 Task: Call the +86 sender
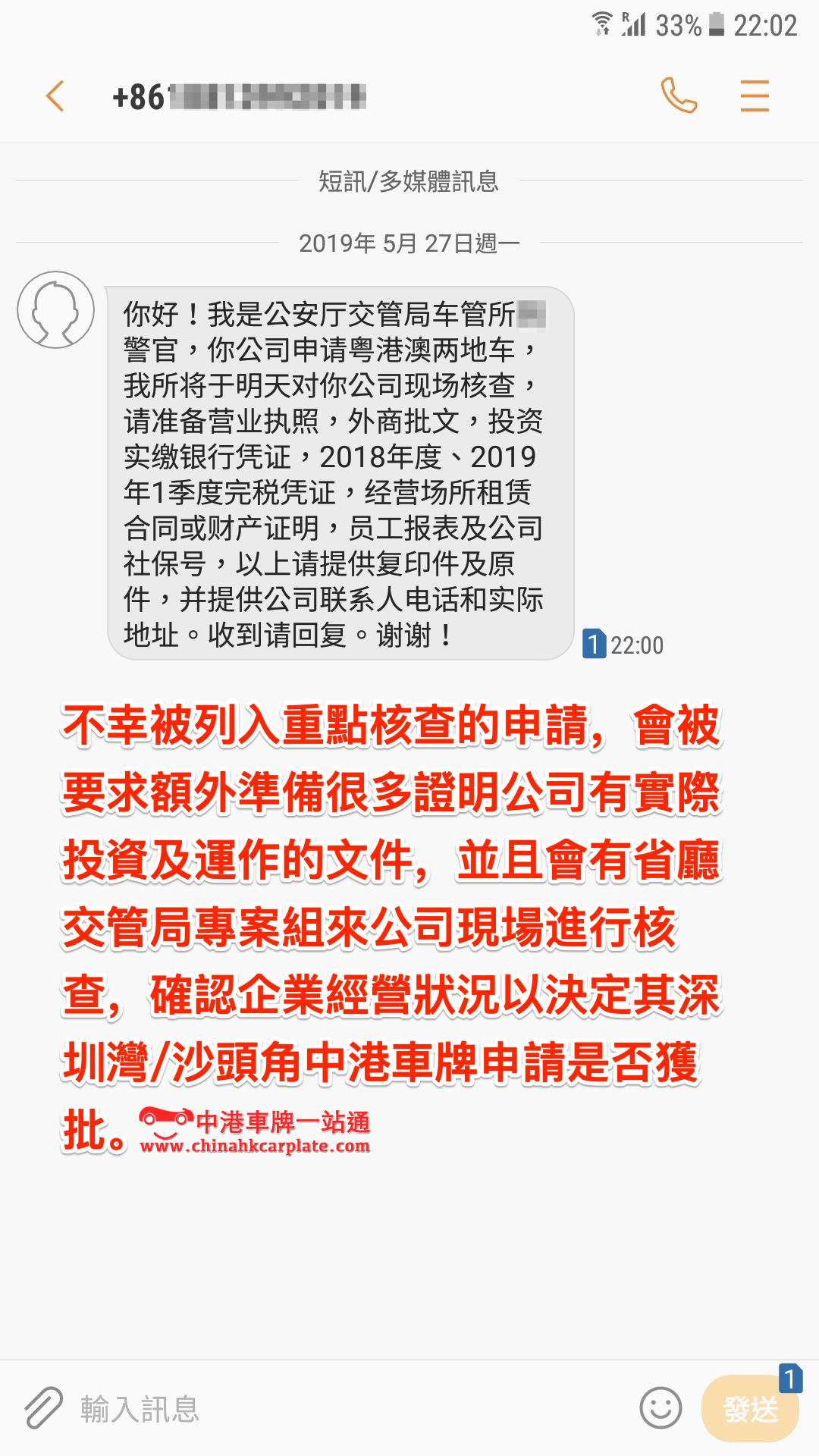click(x=679, y=96)
